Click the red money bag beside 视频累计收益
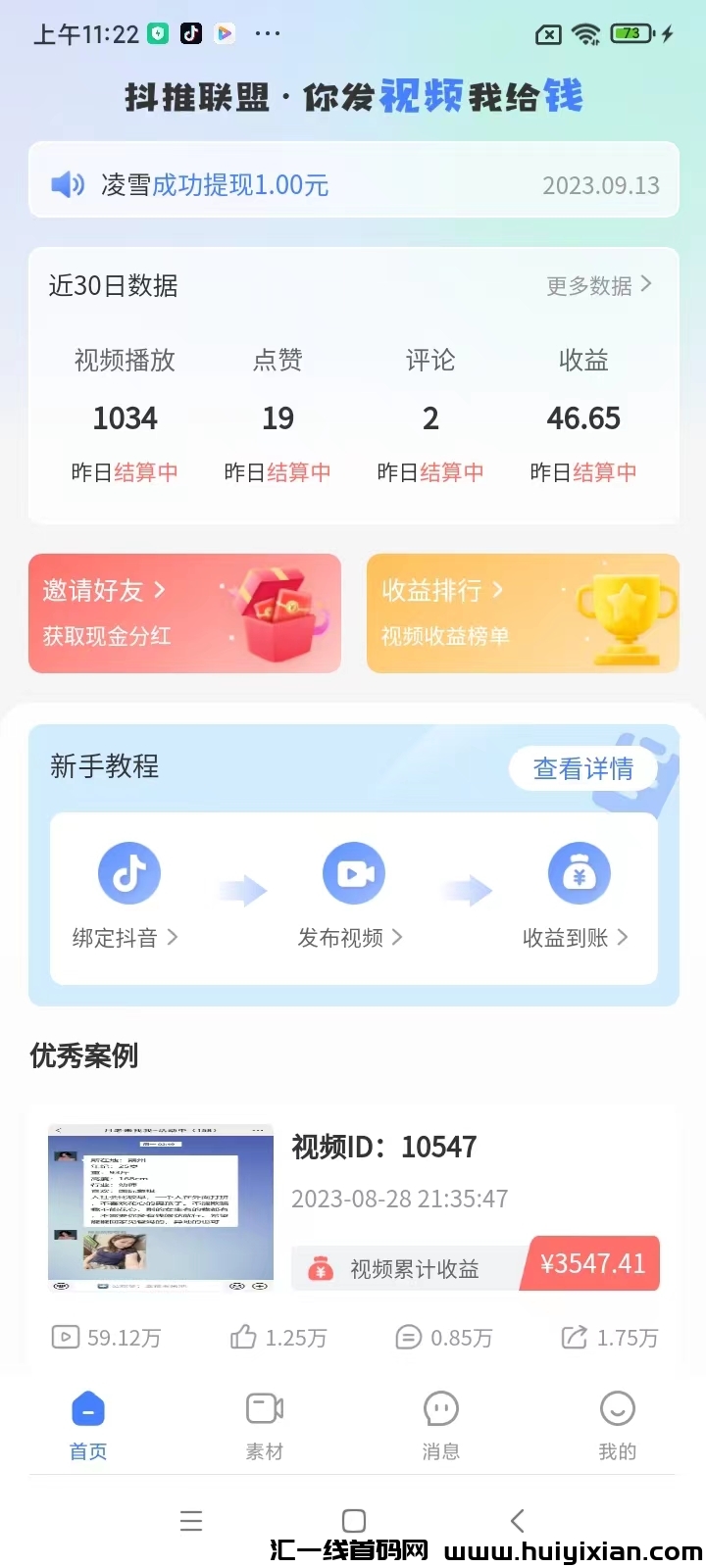Viewport: 706px width, 1568px height. [x=322, y=1267]
